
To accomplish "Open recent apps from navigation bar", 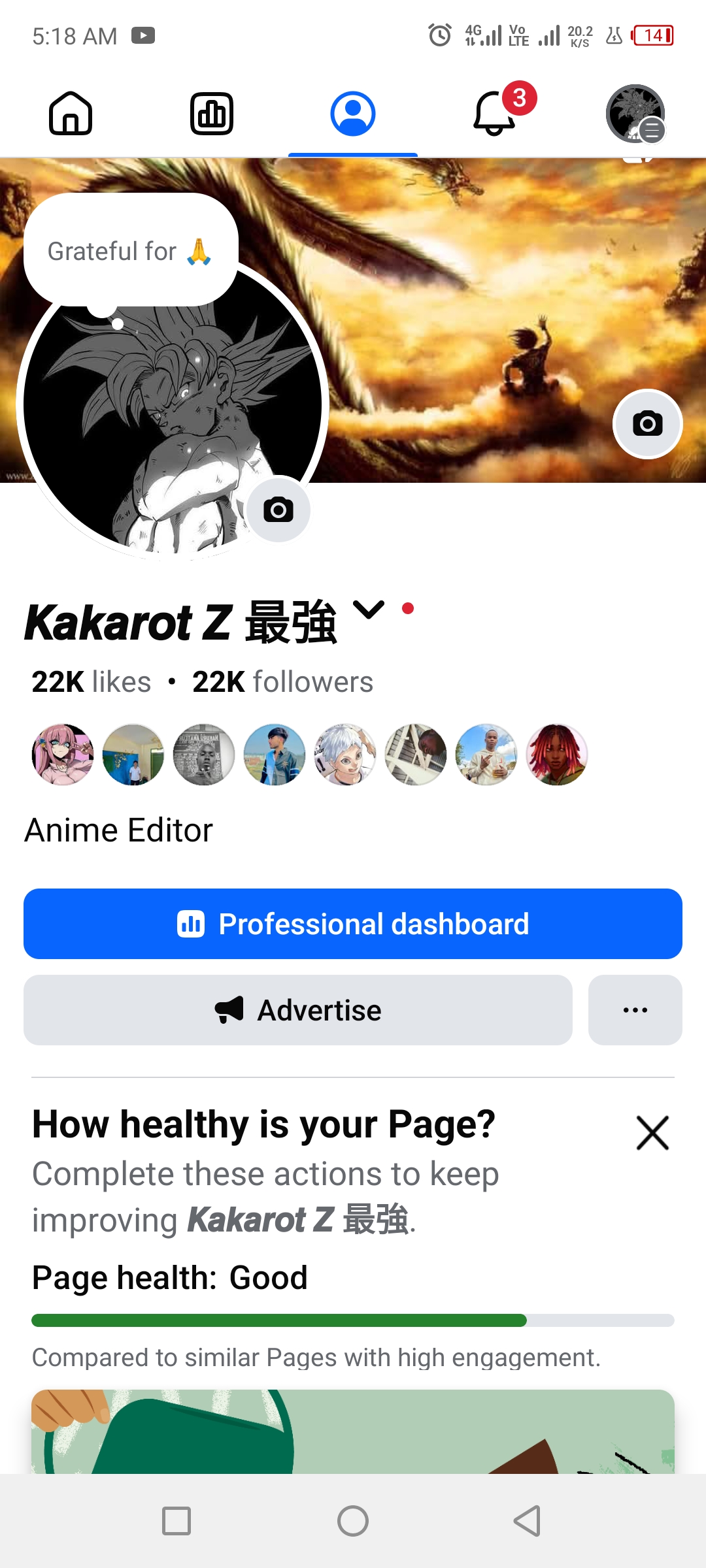I will pos(176,1521).
